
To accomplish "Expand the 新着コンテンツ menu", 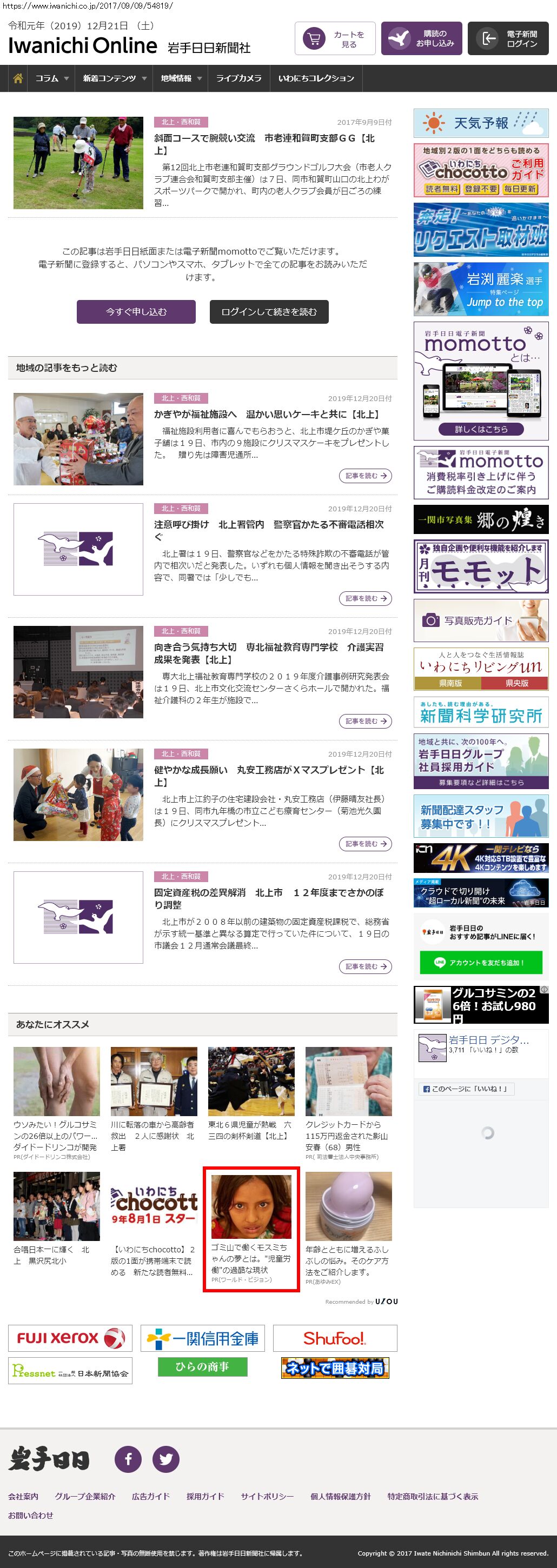I will coord(115,78).
